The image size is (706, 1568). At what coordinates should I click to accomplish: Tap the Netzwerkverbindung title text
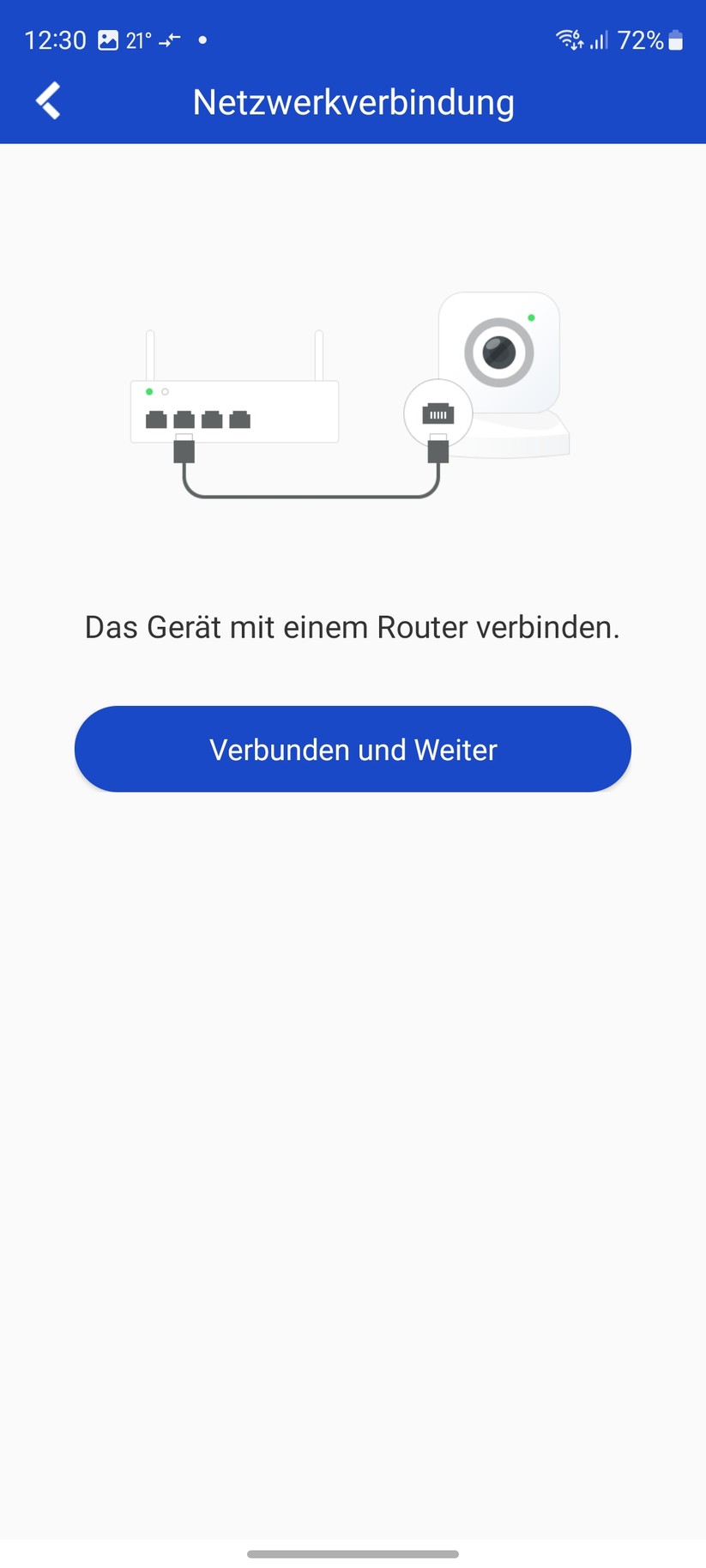tap(353, 101)
